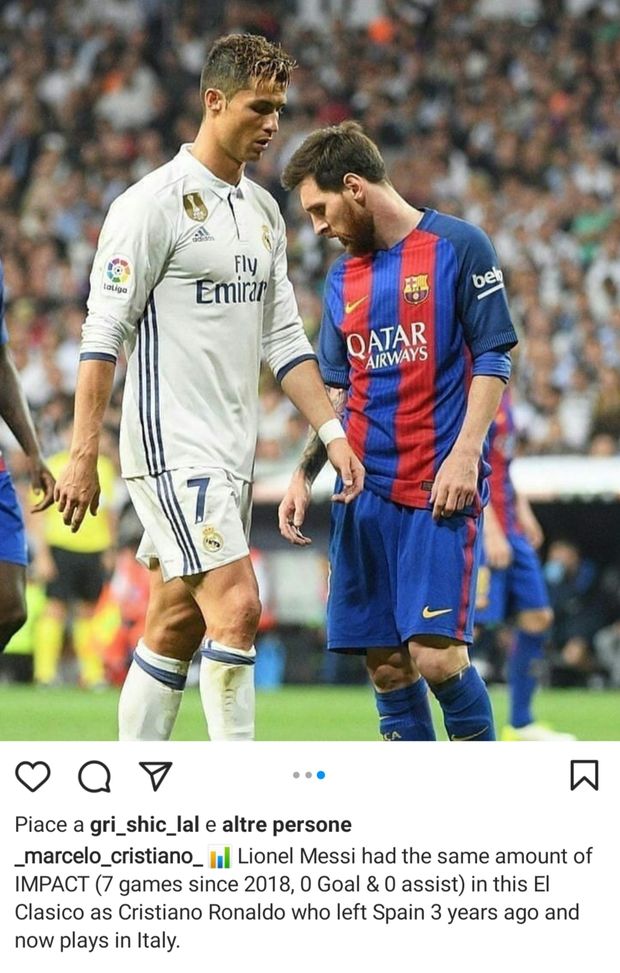Open _marcelo_cristiano_ profile from caption

coord(109,856)
